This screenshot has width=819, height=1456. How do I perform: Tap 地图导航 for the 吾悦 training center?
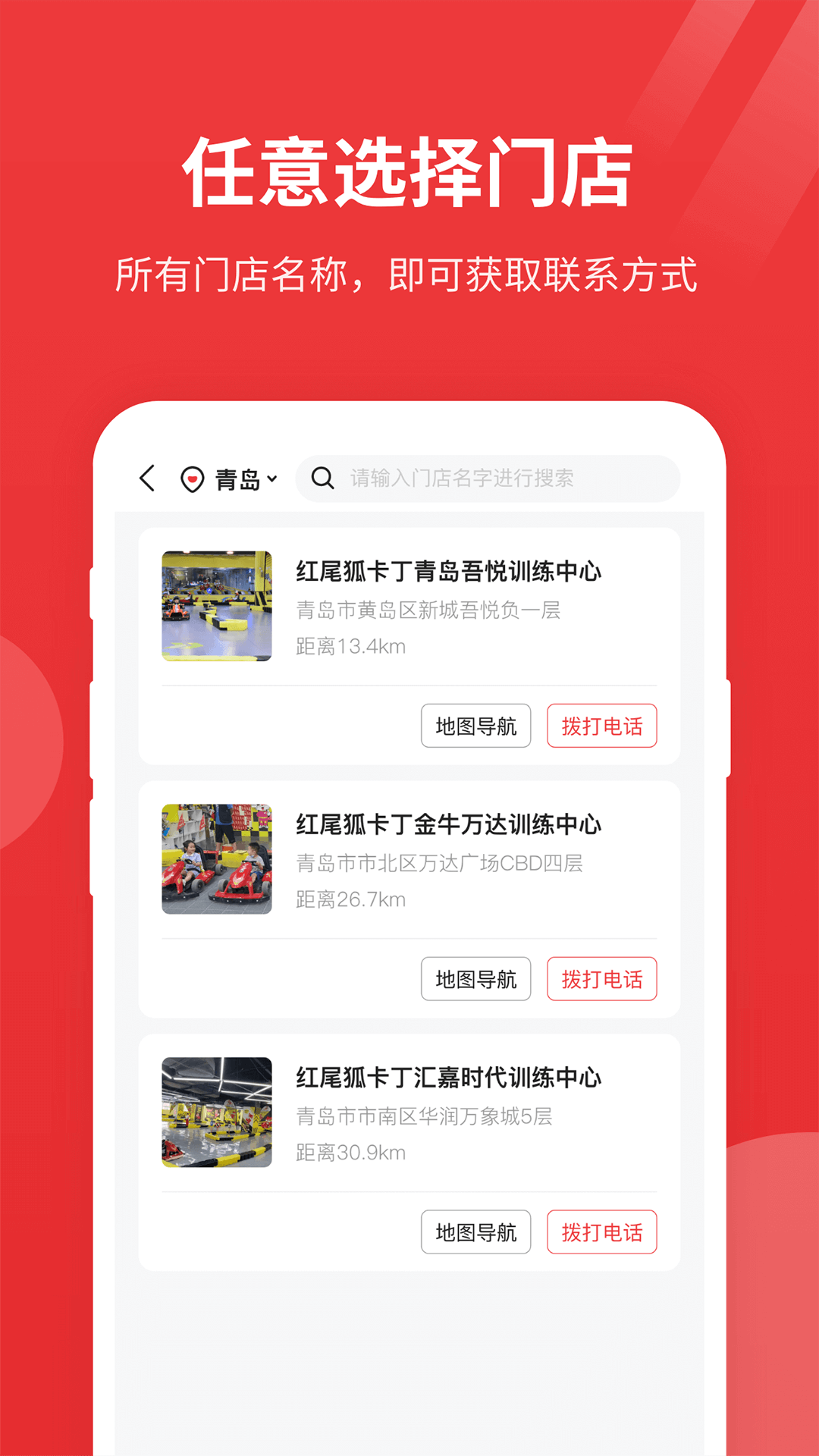[x=475, y=726]
